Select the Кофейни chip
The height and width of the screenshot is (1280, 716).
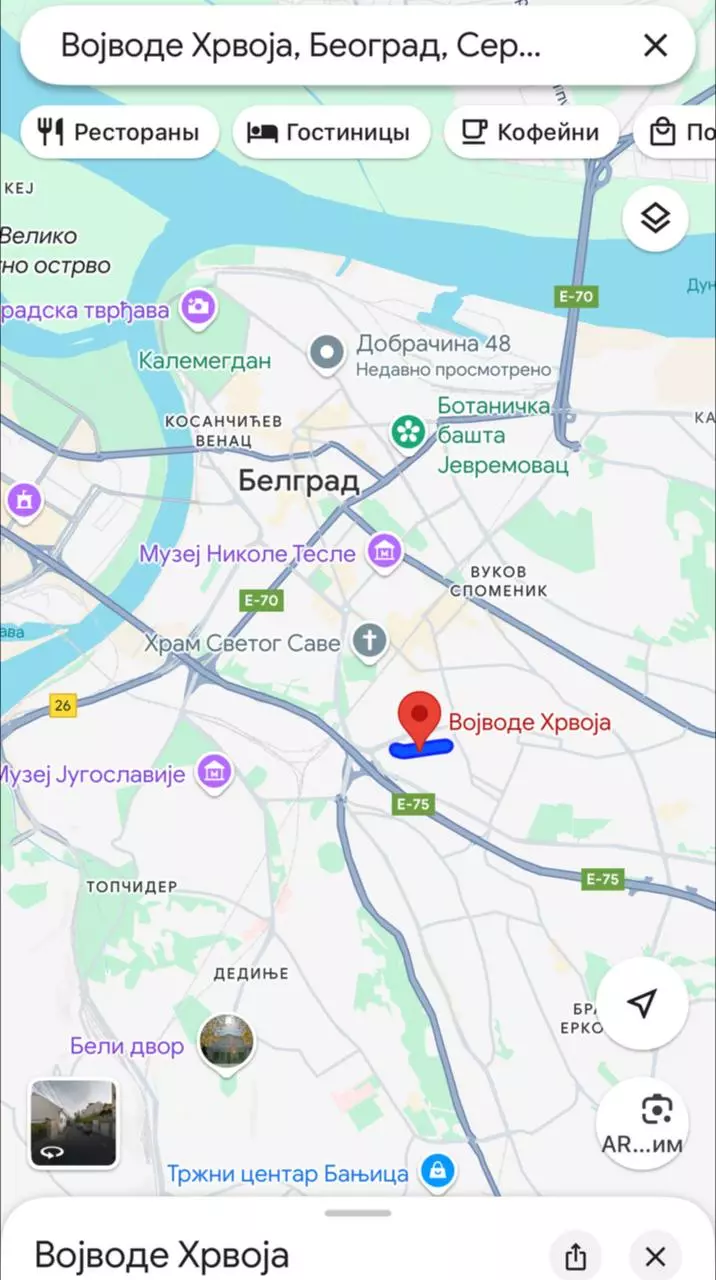530,132
